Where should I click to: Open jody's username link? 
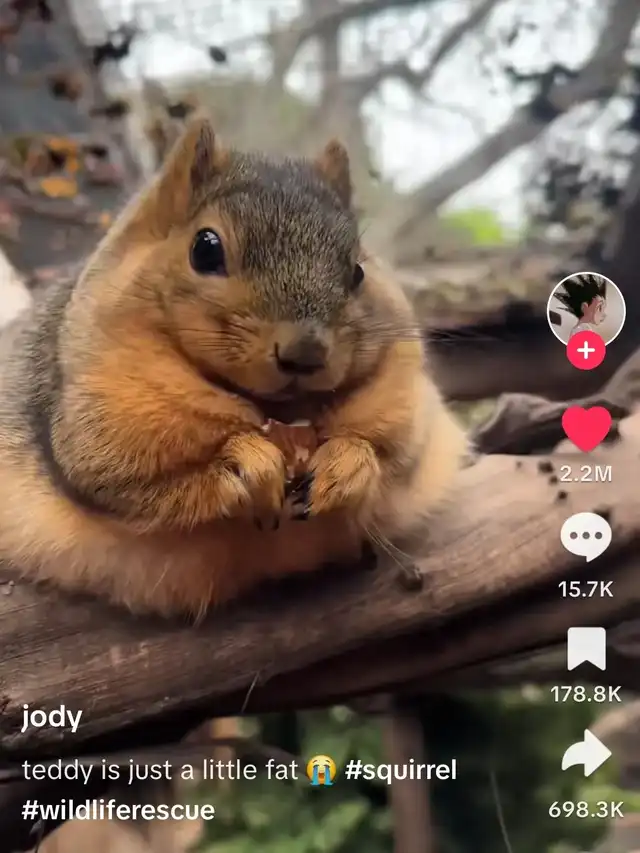[x=52, y=719]
